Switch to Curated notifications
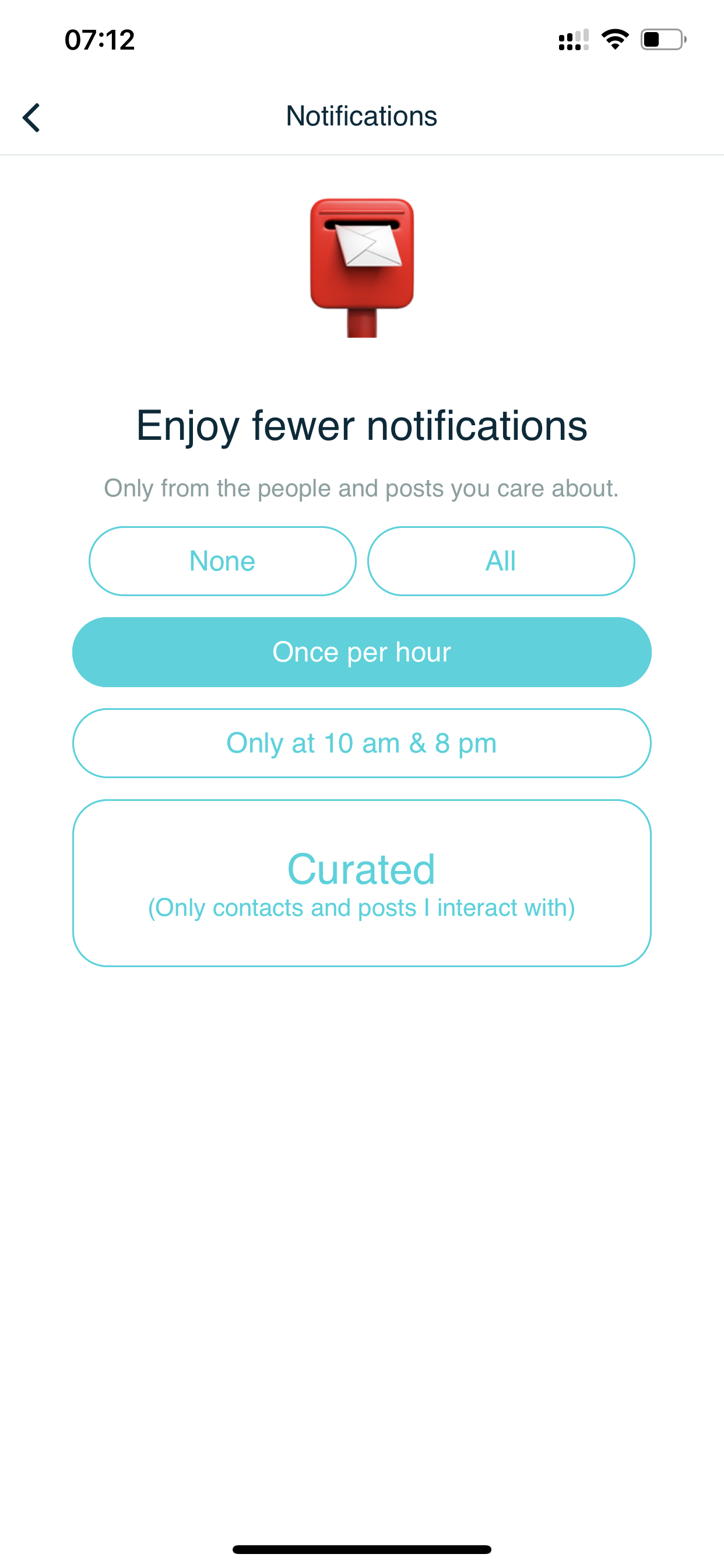Image resolution: width=724 pixels, height=1568 pixels. [361, 883]
